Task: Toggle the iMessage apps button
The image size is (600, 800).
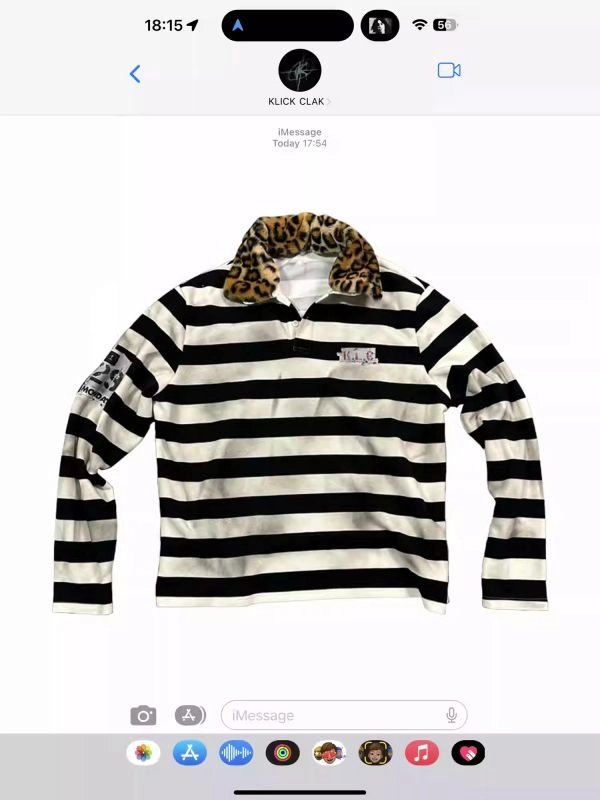Action: point(190,715)
